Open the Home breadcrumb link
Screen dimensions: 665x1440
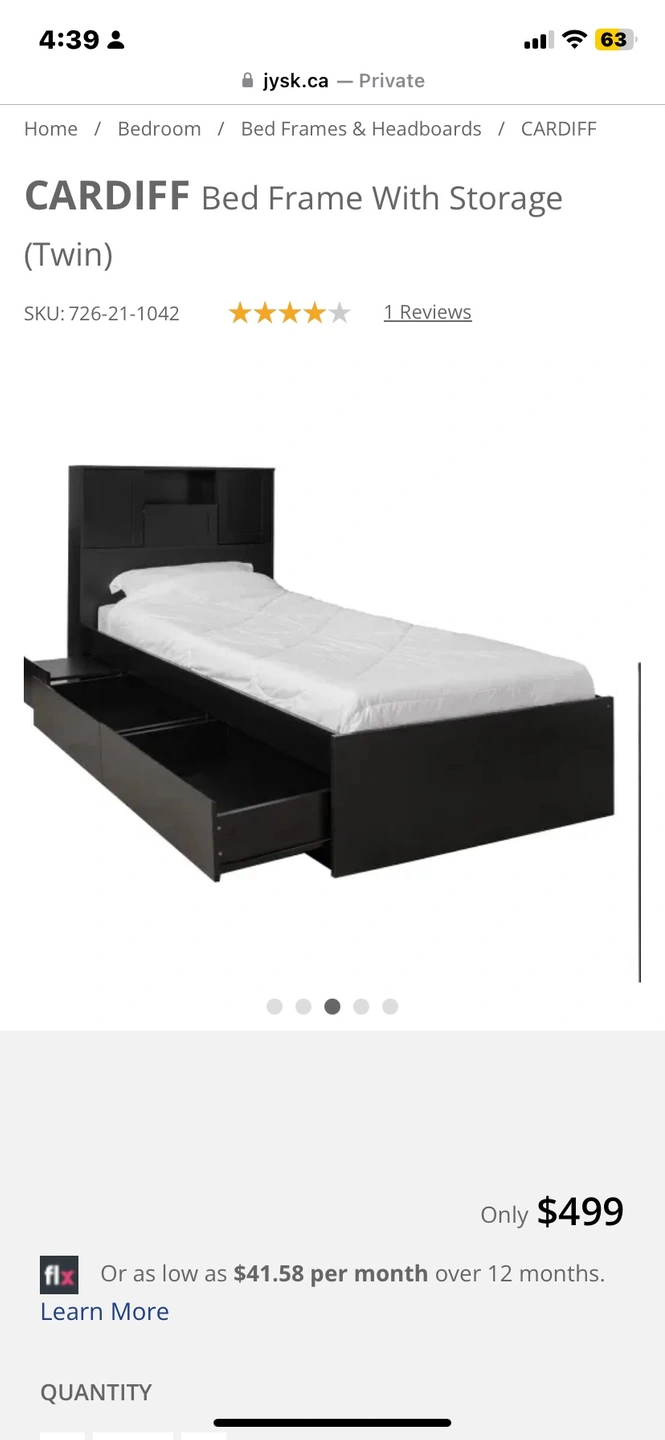(x=51, y=129)
